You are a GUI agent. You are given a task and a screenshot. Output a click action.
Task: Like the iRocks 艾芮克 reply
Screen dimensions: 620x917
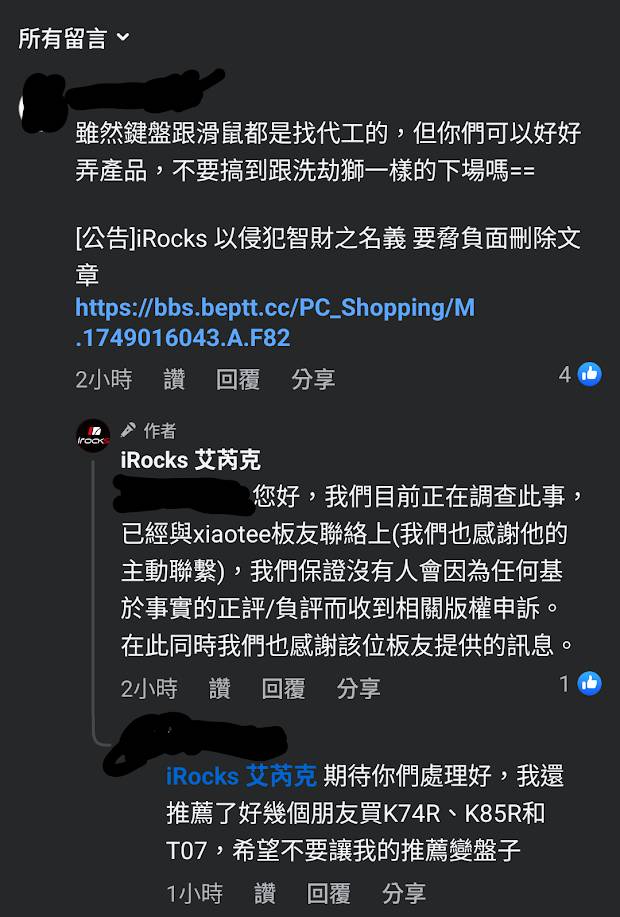click(x=220, y=689)
